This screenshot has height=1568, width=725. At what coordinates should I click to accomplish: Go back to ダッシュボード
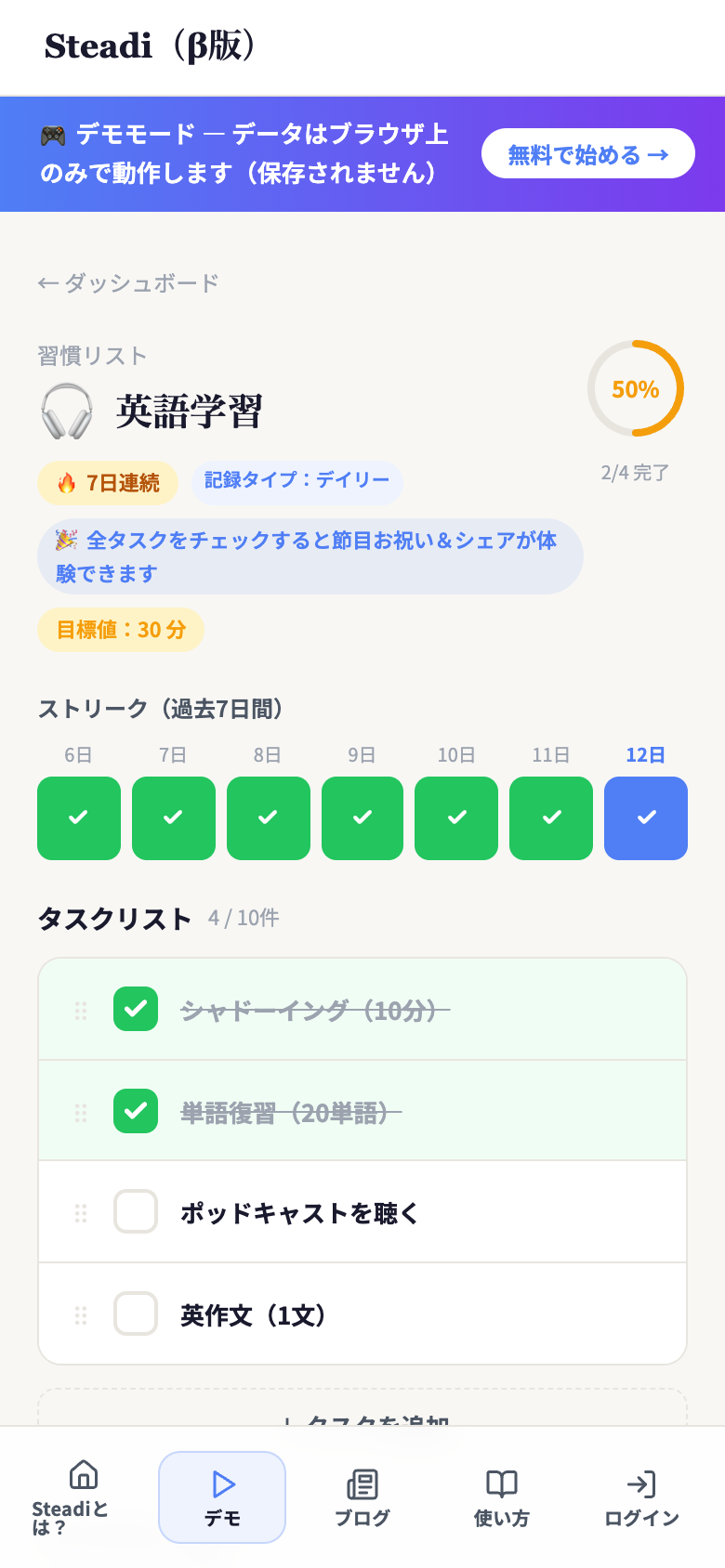pos(128,282)
